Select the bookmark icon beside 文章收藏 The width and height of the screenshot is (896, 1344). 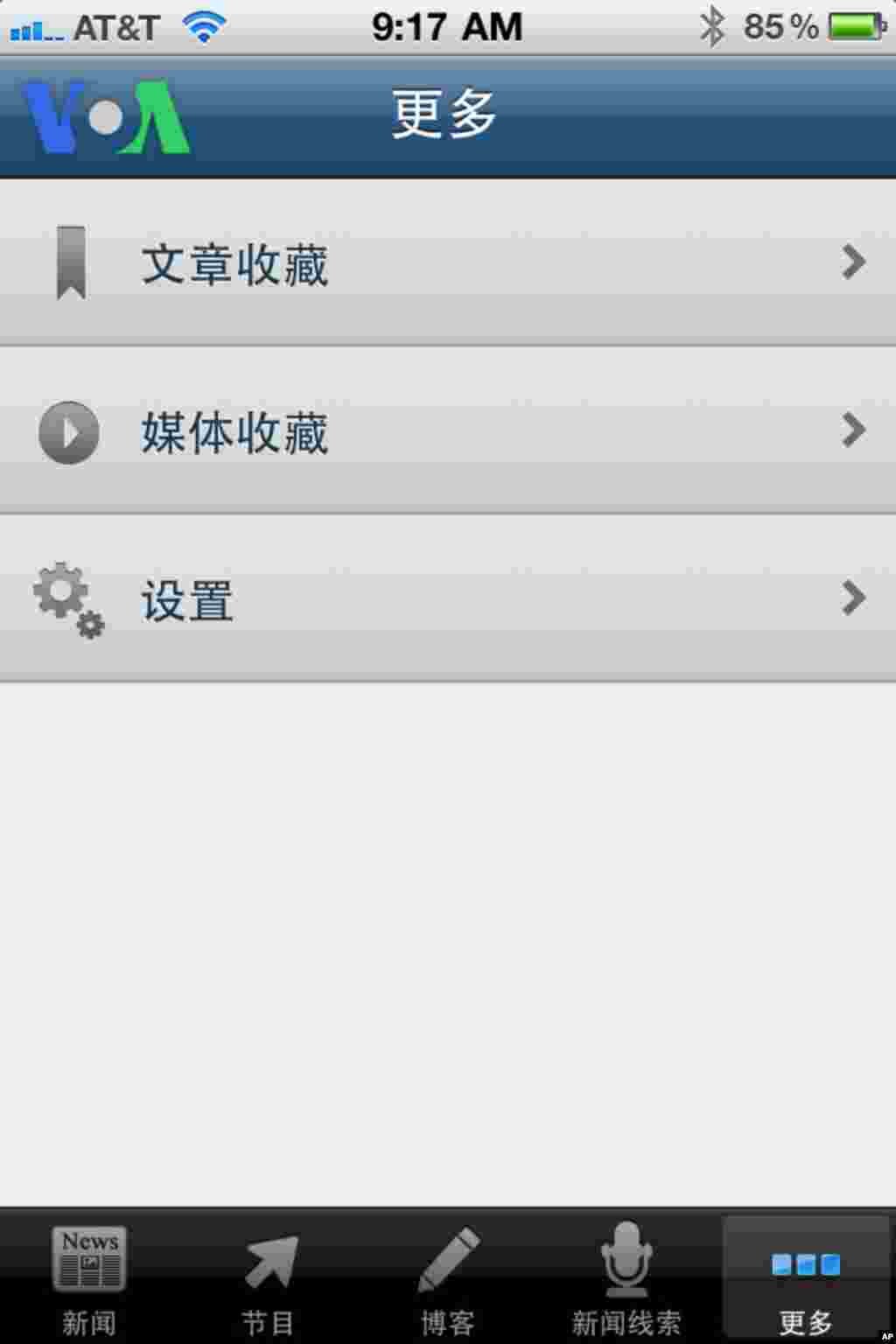70,261
